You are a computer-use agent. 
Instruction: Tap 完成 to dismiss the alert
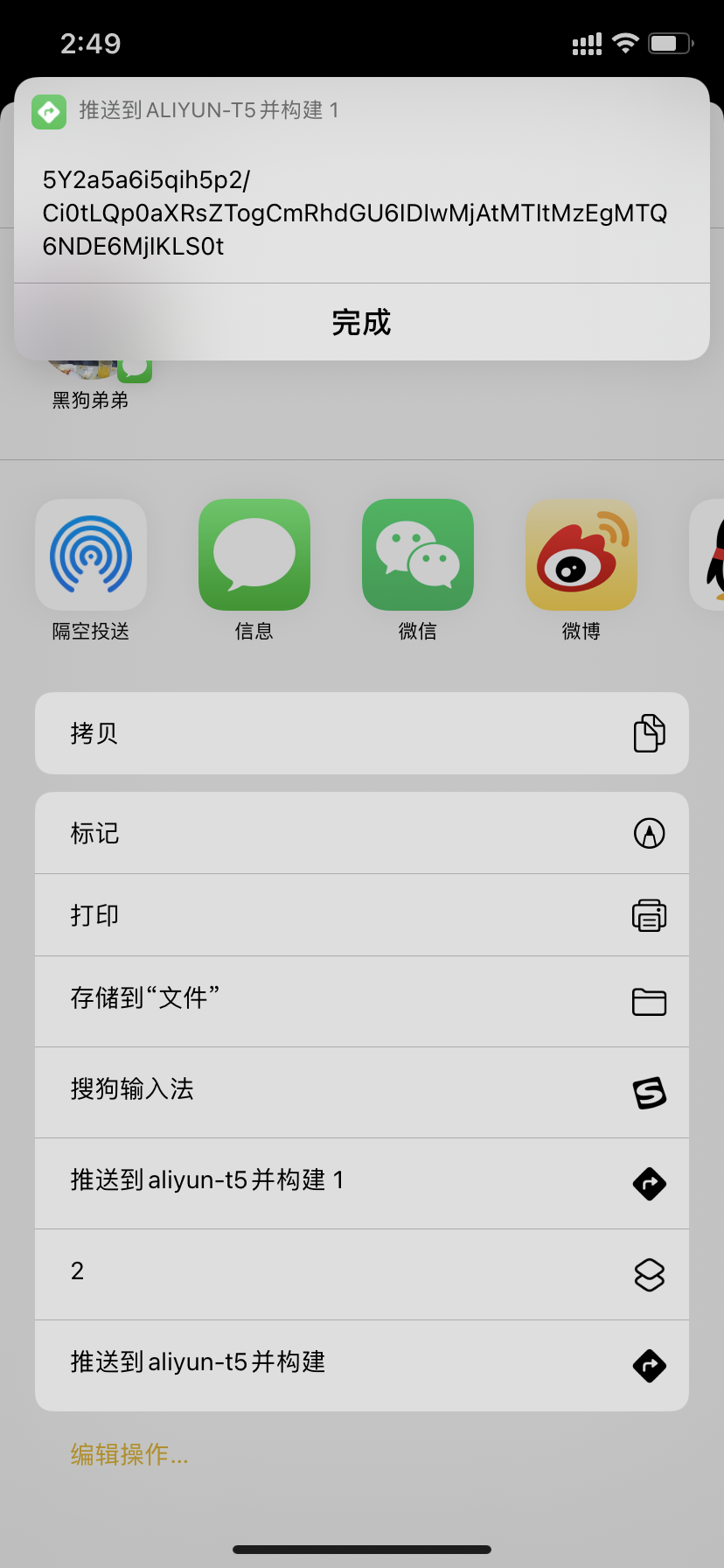point(361,322)
